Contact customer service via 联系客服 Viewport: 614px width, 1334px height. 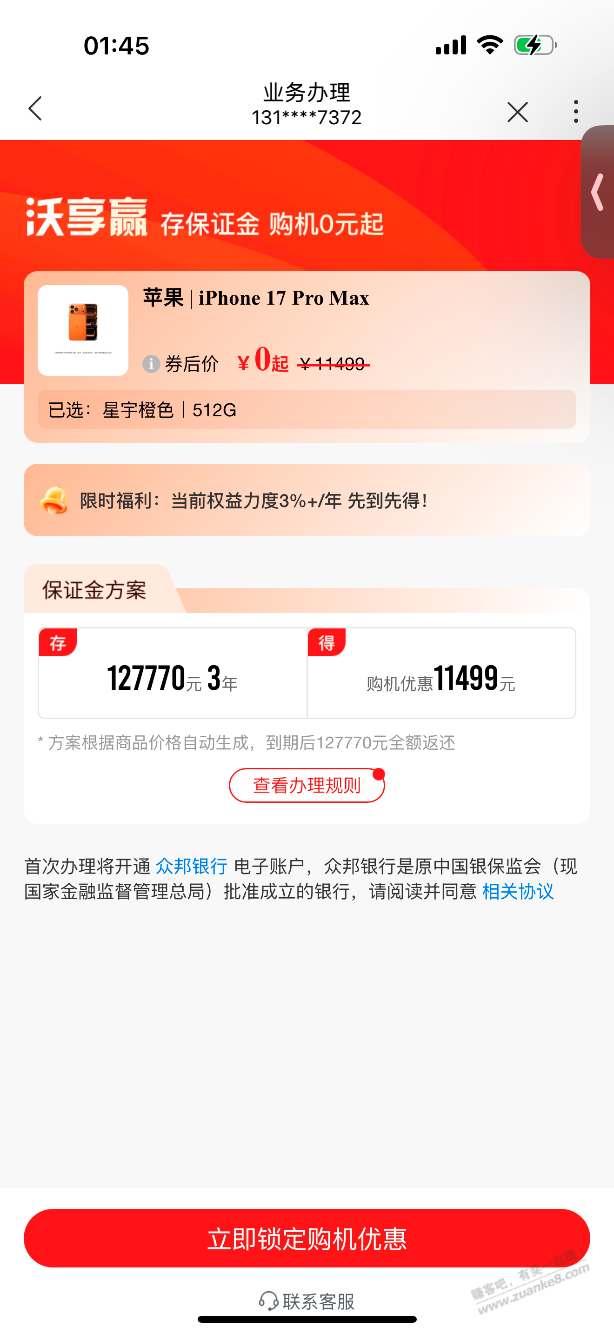pos(307,1301)
